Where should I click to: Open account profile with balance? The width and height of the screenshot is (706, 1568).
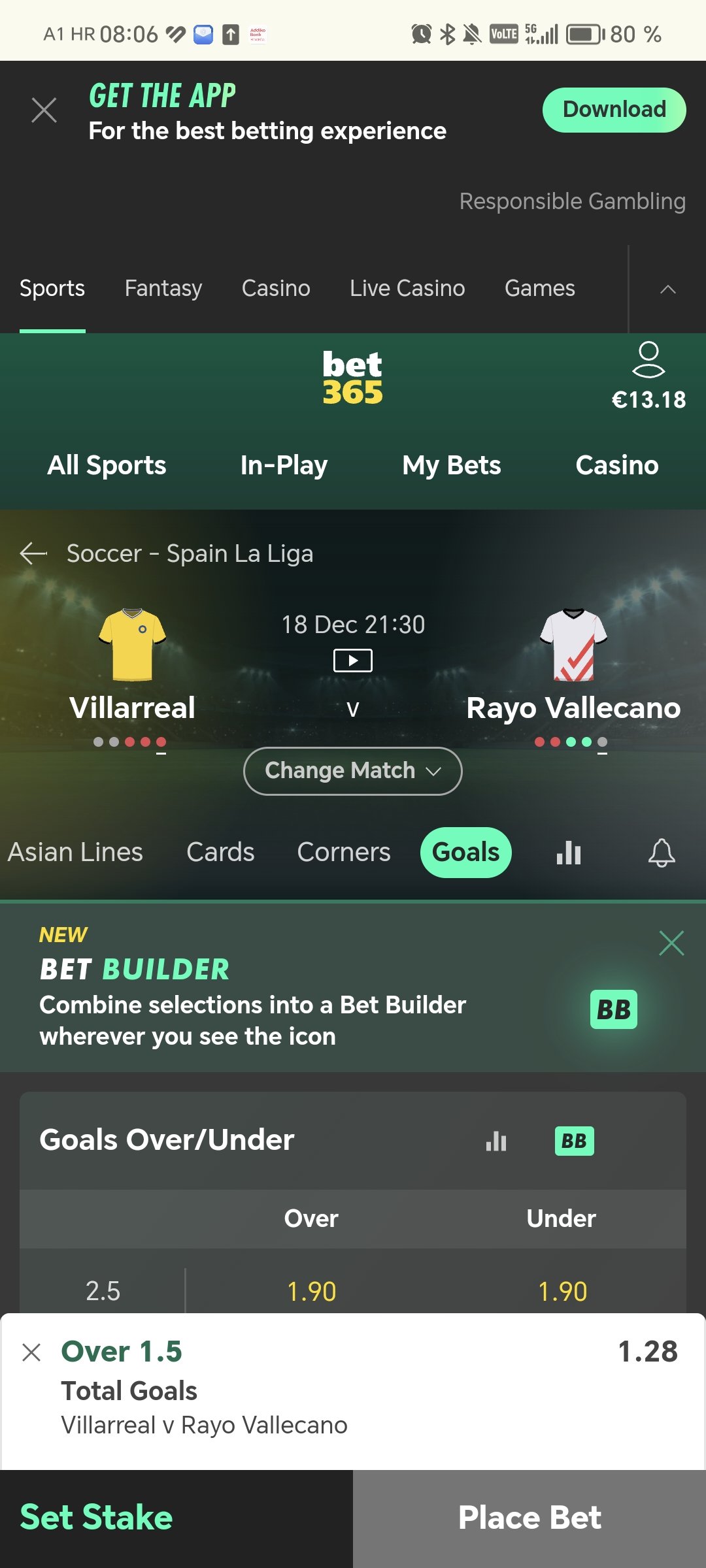[x=648, y=377]
